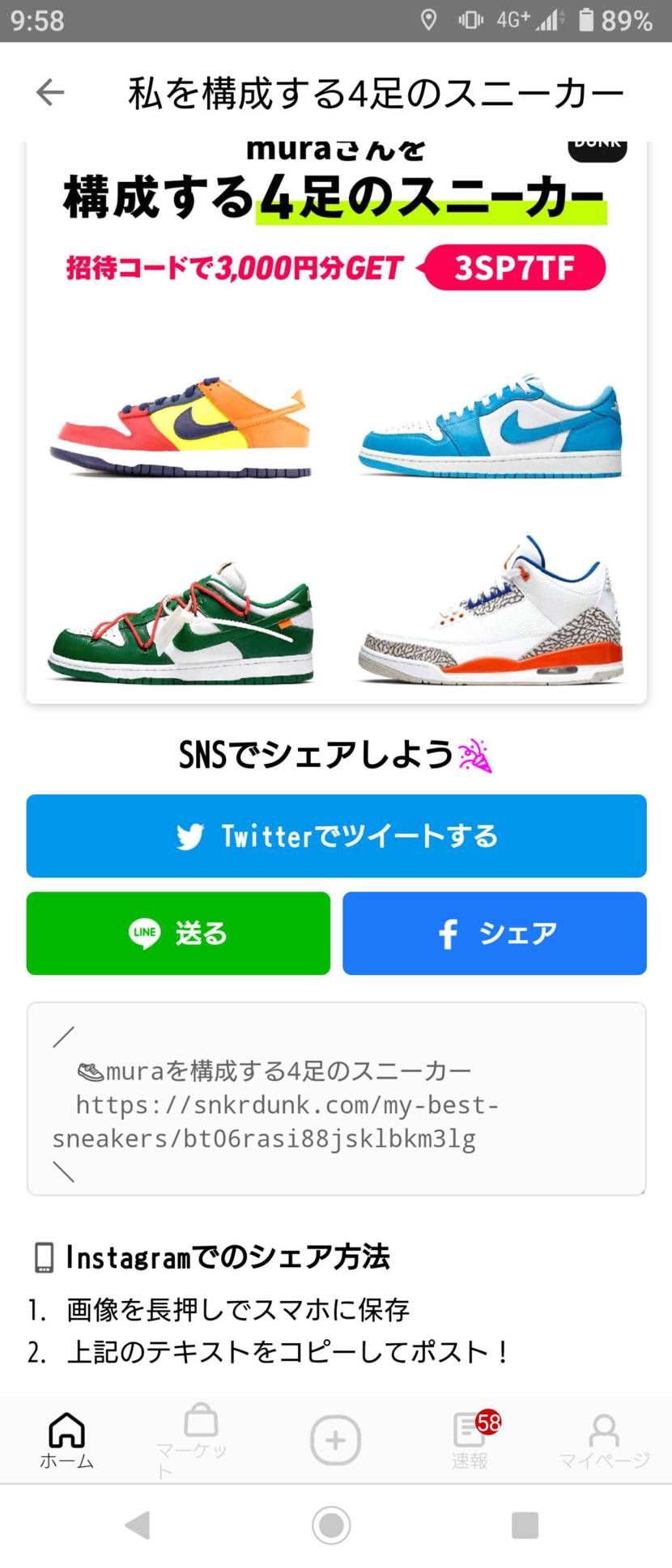Open the snkrdunk.com share link

coord(287,1121)
